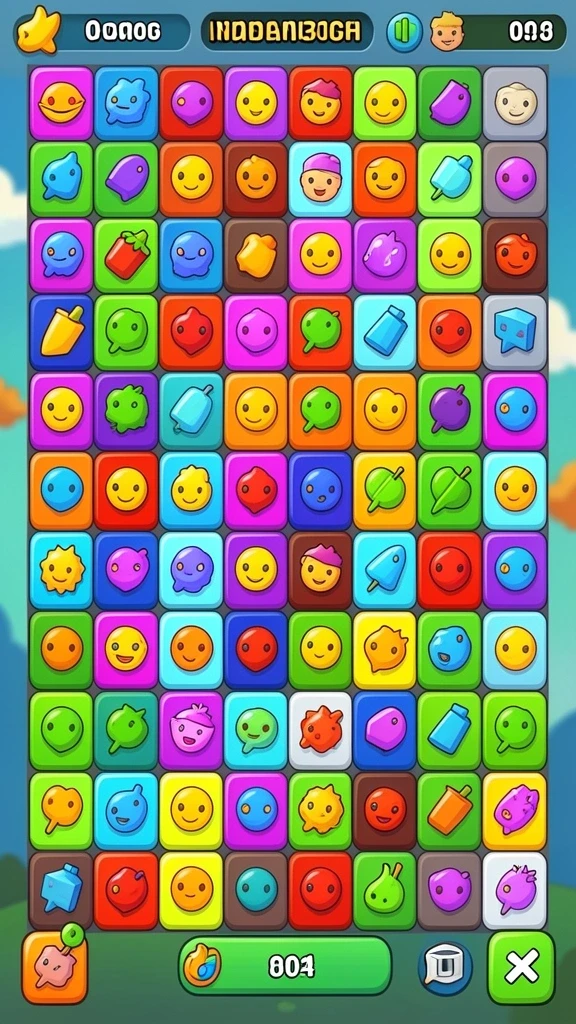
Task: Select the grey tile with cream face
Action: click(515, 103)
